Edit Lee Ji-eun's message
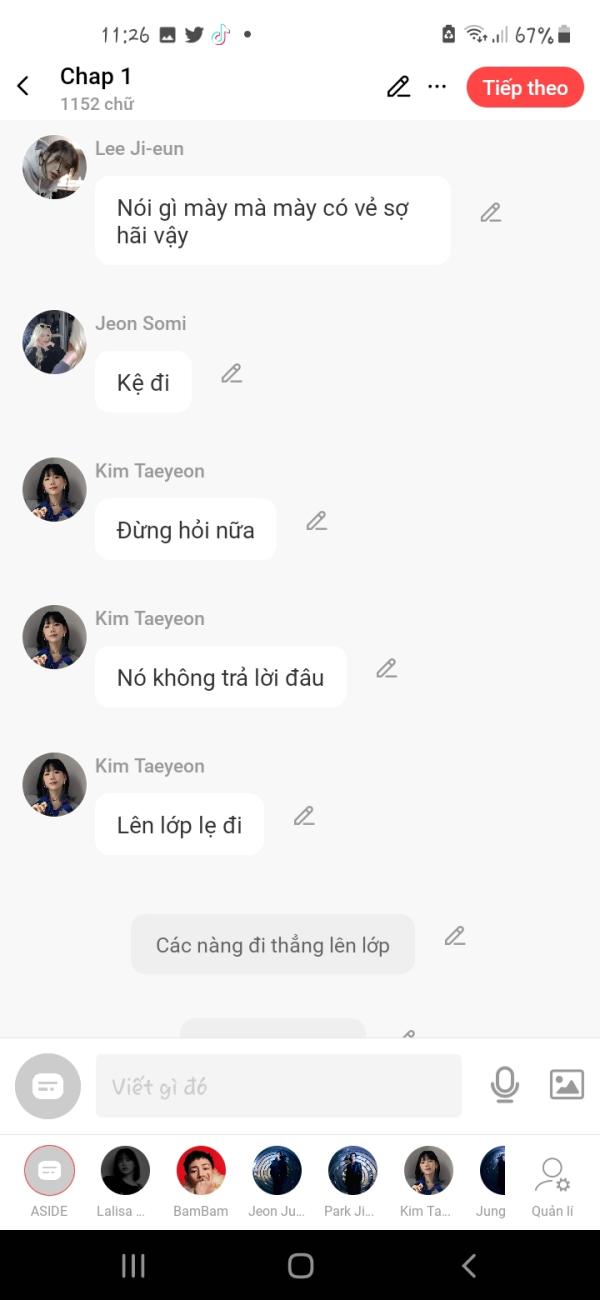 [x=490, y=212]
